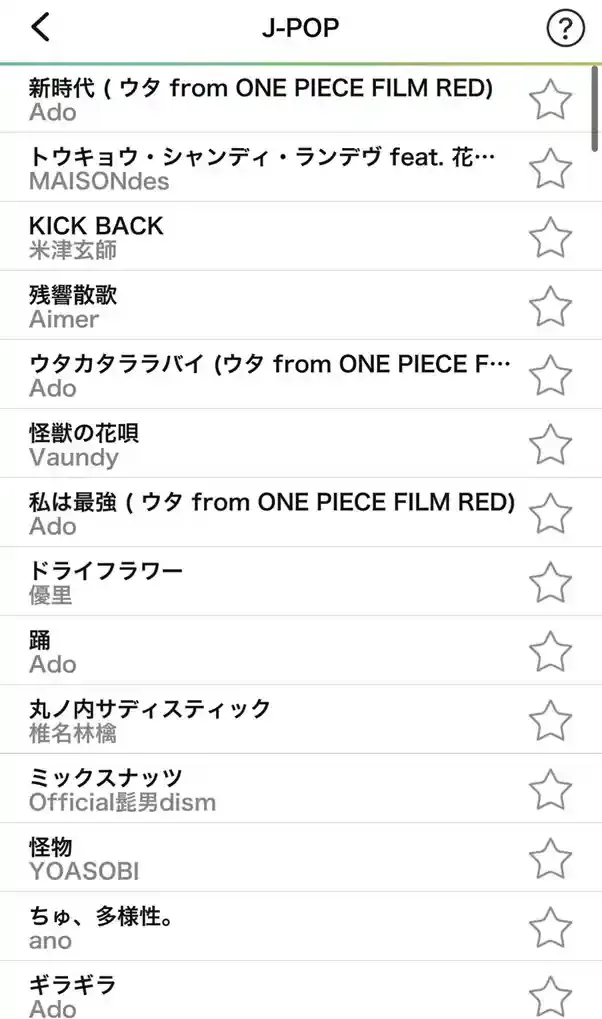Star the song 怪物 by YOASOBI
The height and width of the screenshot is (1019, 602).
pos(550,859)
